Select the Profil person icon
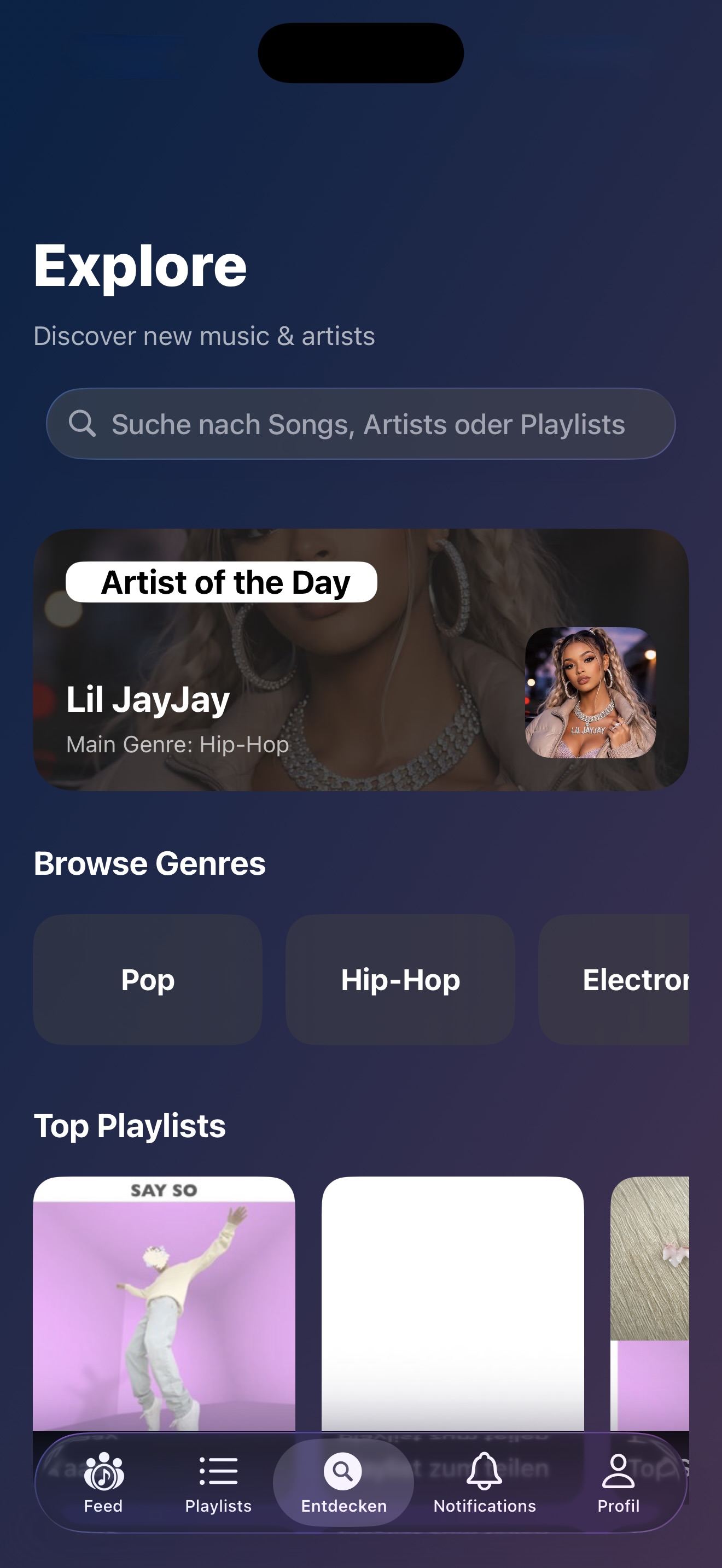722x1568 pixels. (x=619, y=1471)
